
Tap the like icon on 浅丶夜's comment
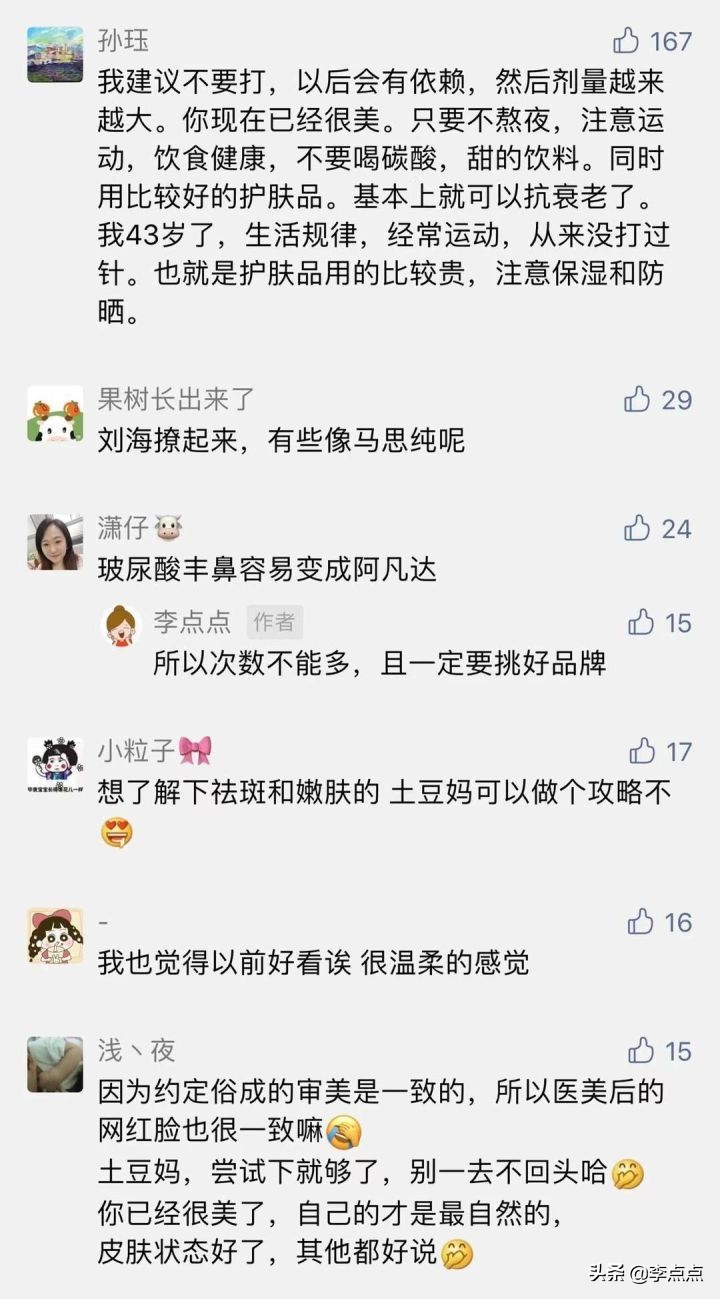[x=638, y=1049]
